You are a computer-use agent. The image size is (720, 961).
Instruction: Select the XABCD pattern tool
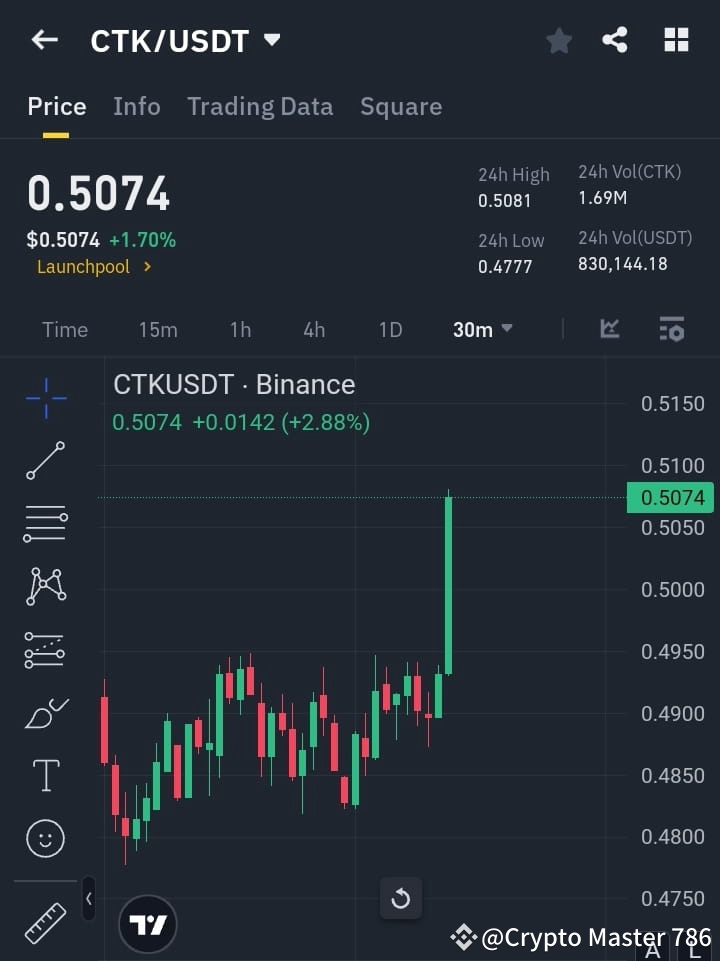point(45,587)
